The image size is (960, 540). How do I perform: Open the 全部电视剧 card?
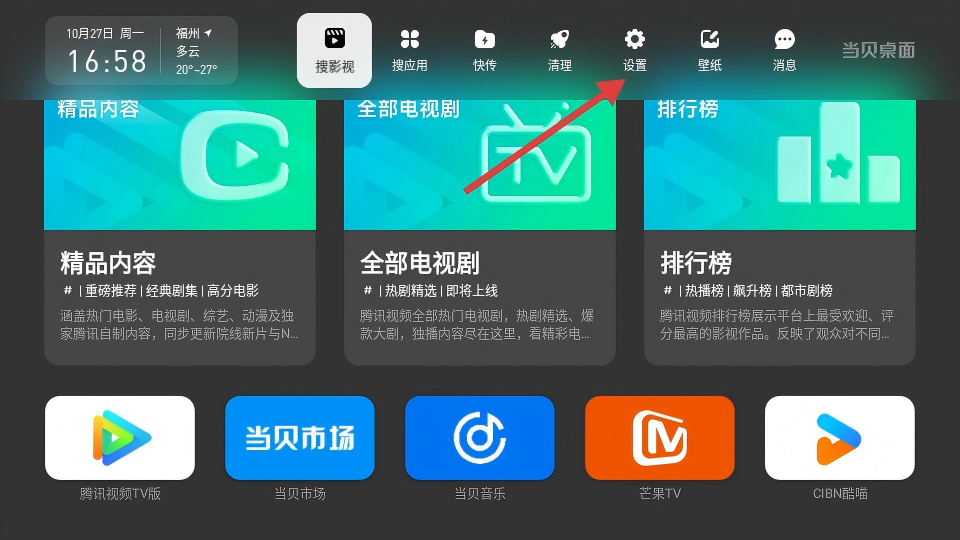point(480,230)
